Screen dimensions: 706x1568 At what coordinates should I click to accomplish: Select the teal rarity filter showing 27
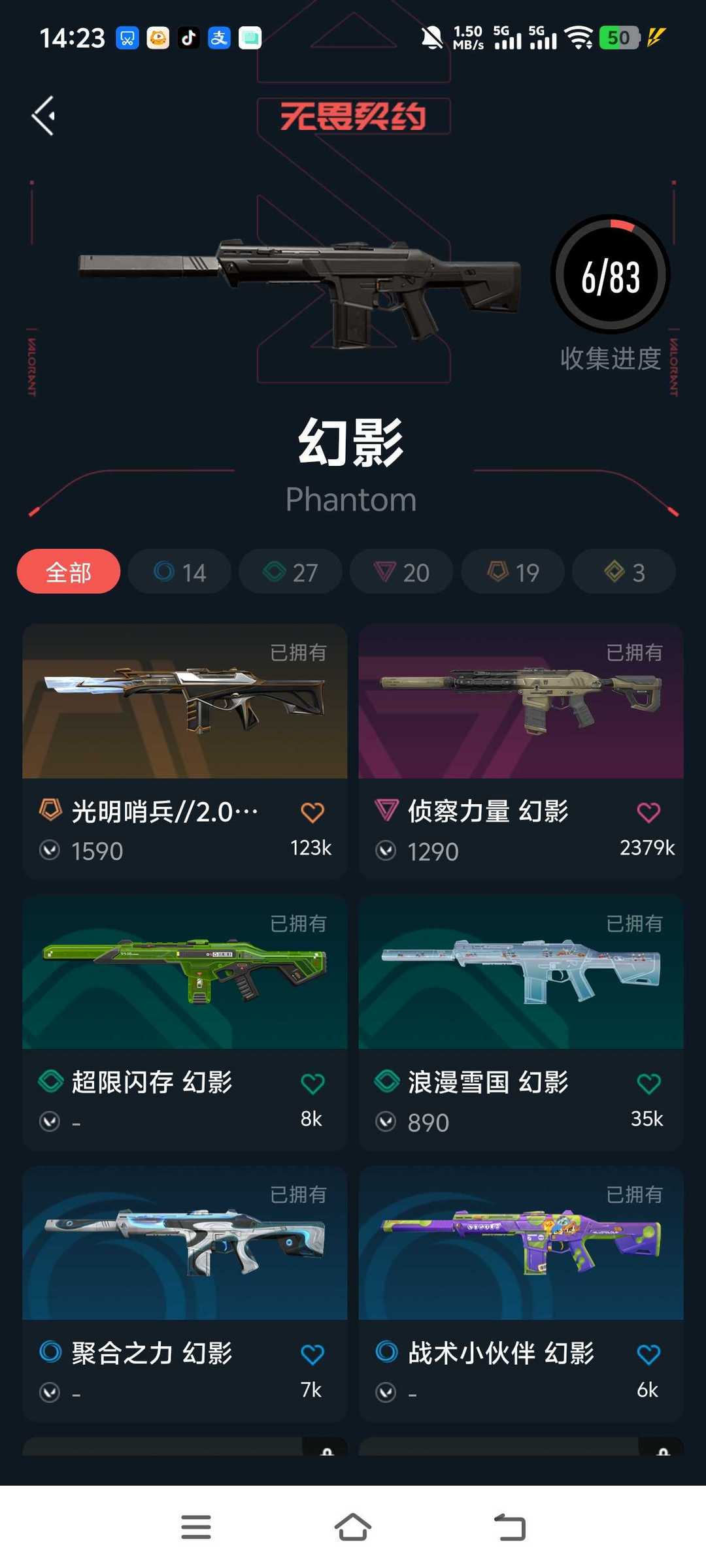(x=290, y=571)
